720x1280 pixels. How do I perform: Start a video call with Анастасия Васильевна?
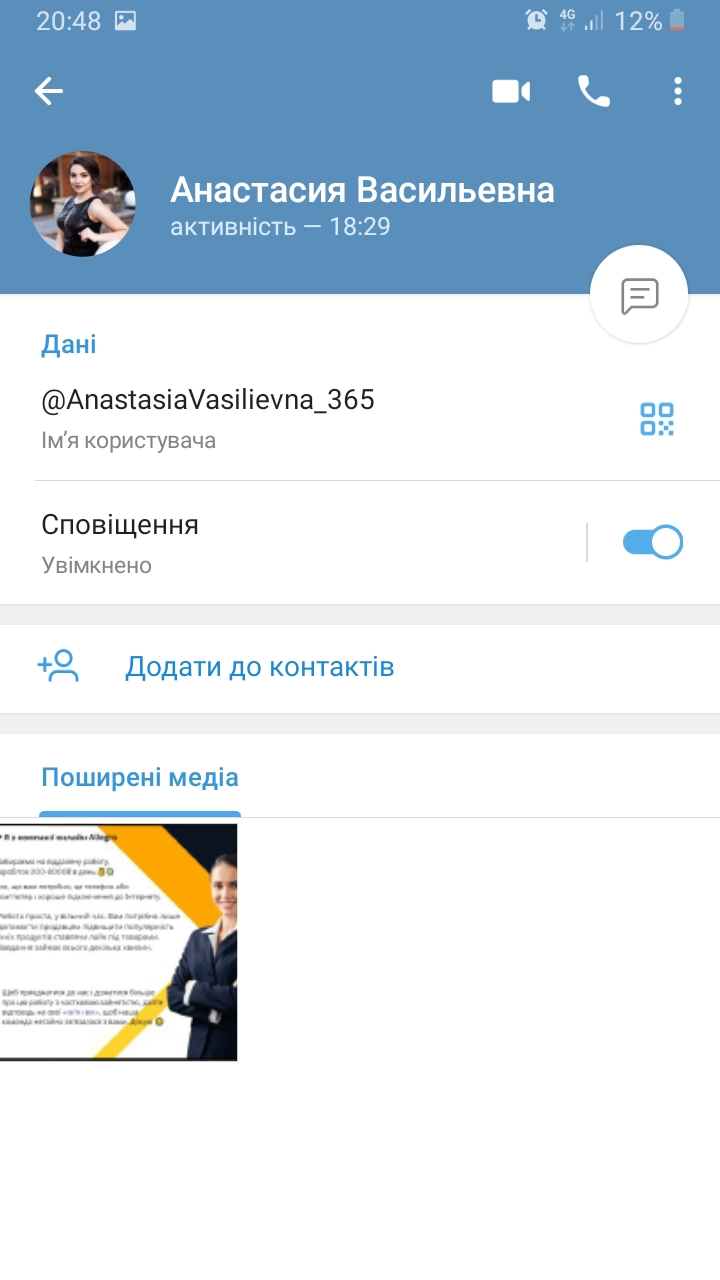pos(510,92)
